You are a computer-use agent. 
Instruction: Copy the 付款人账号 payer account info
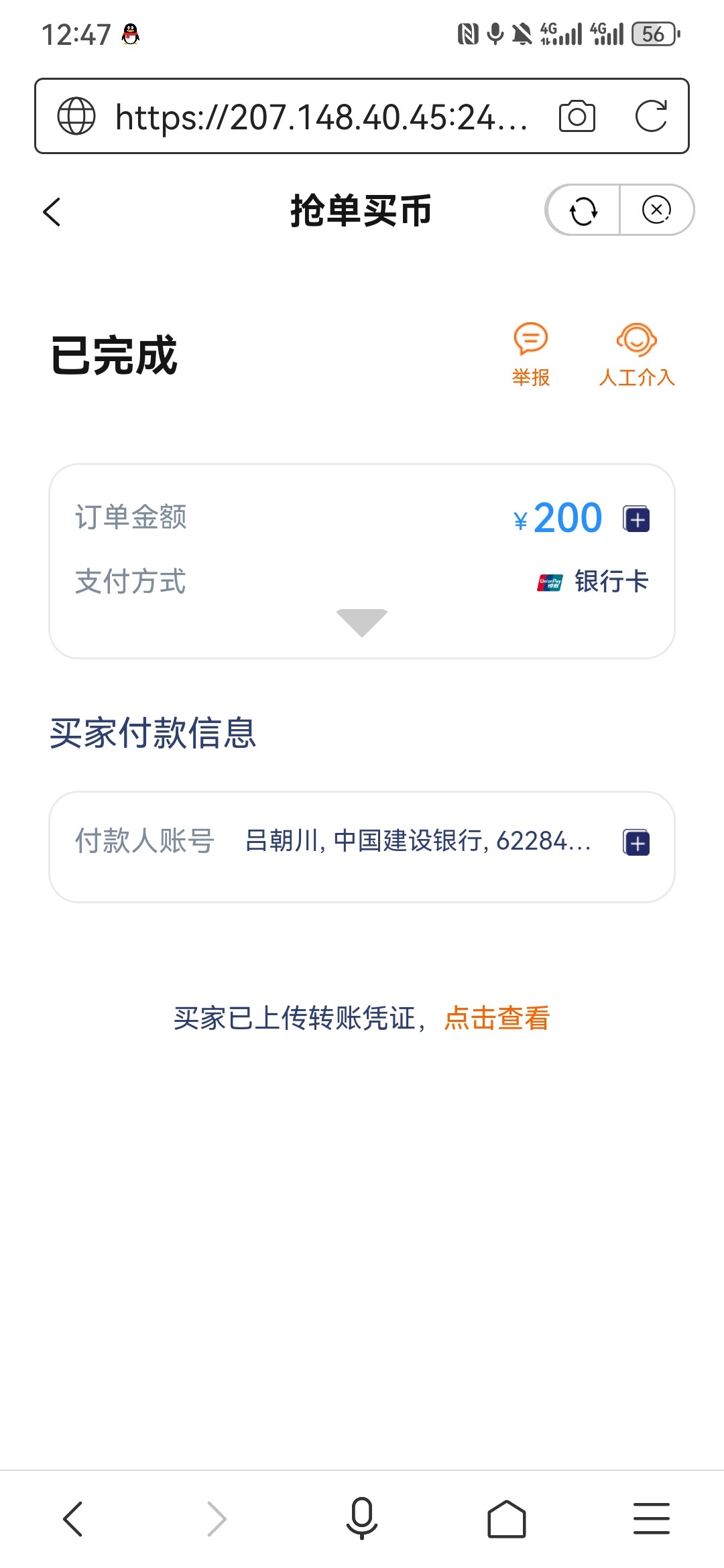[637, 842]
